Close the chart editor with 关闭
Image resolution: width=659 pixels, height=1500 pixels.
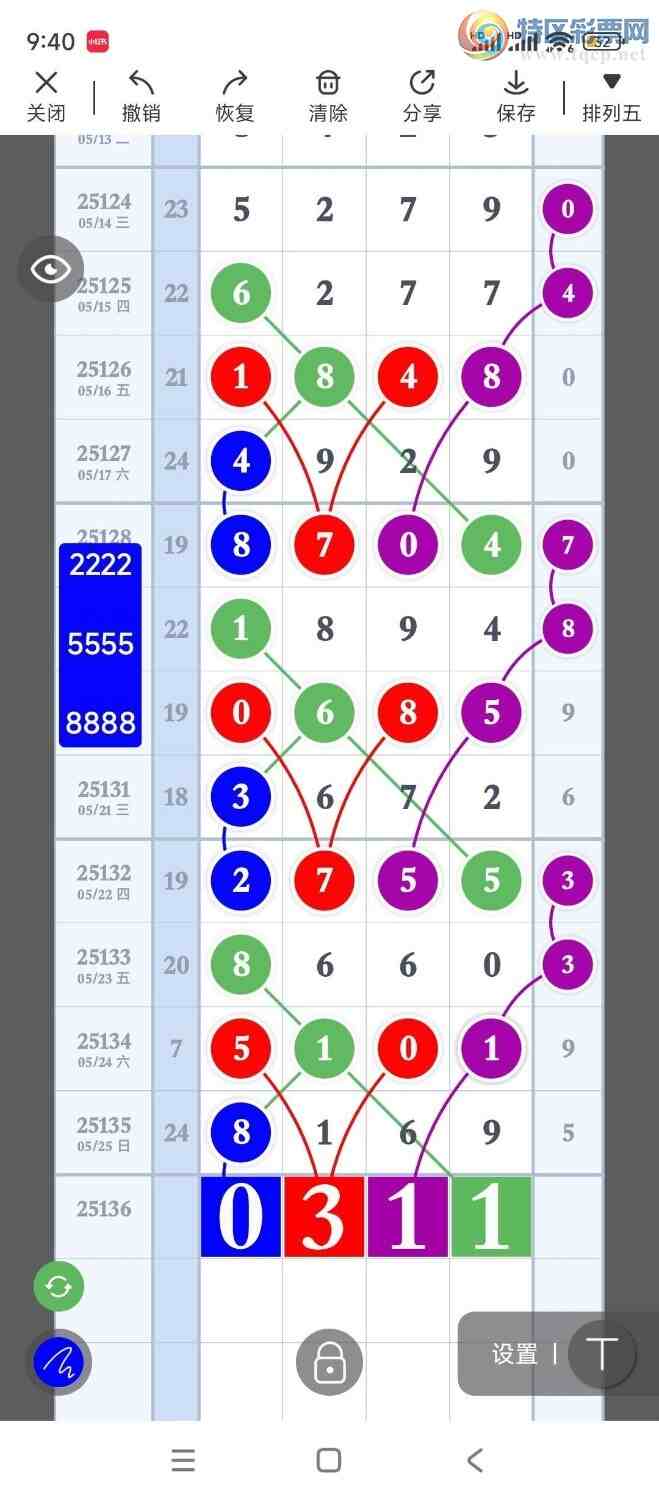coord(46,96)
